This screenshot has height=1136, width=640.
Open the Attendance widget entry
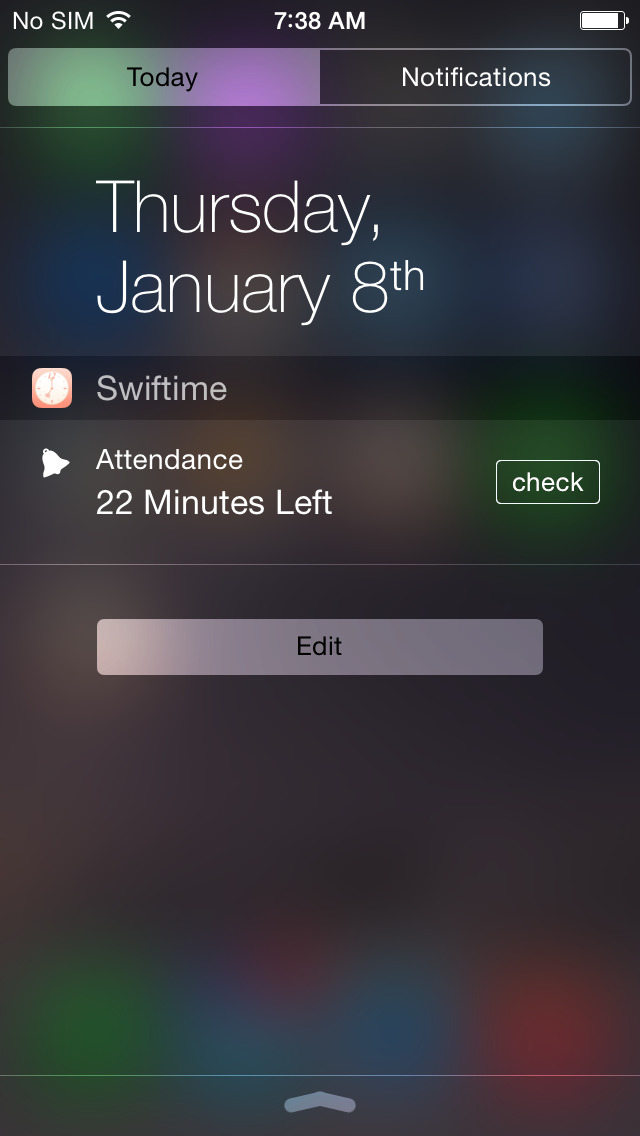click(x=214, y=482)
